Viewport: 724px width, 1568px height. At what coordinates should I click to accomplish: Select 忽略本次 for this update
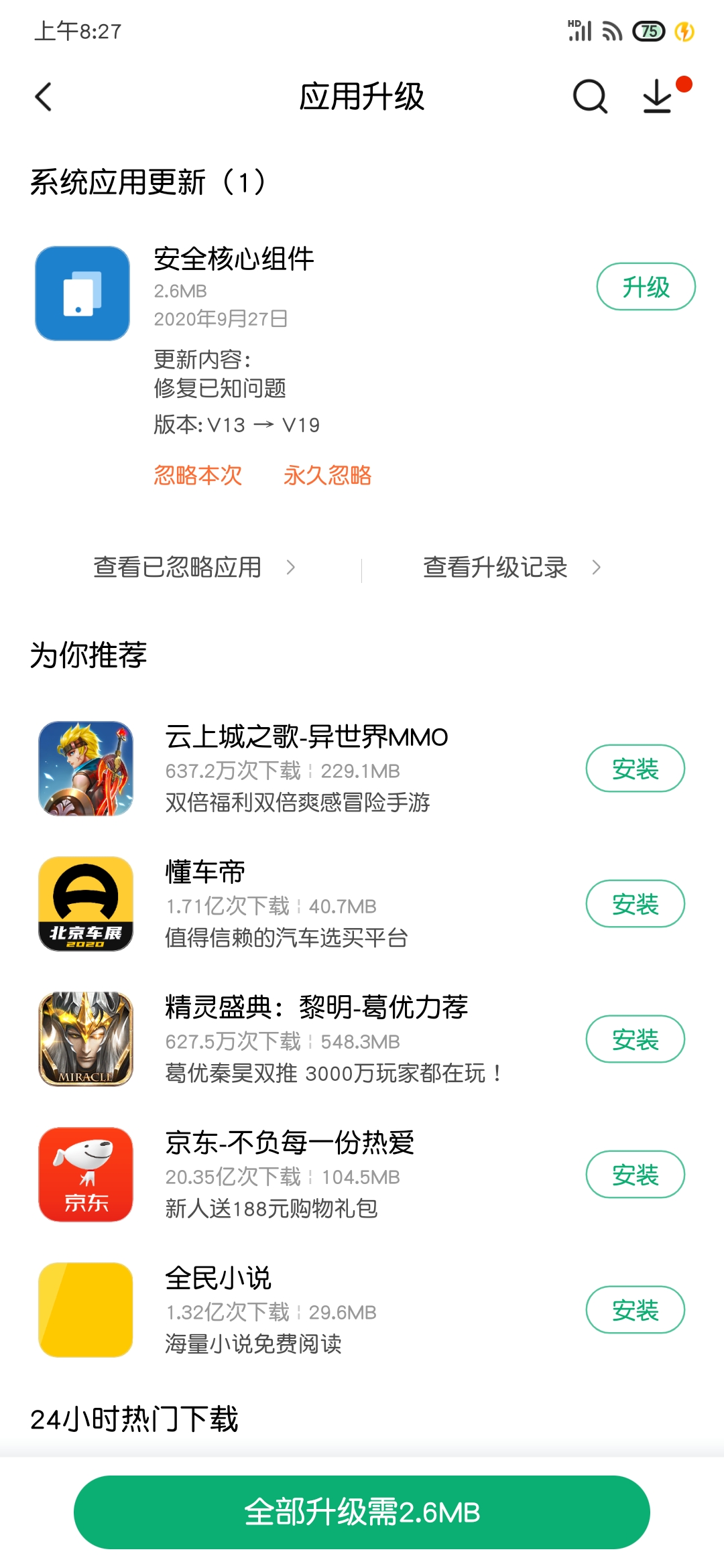point(198,475)
